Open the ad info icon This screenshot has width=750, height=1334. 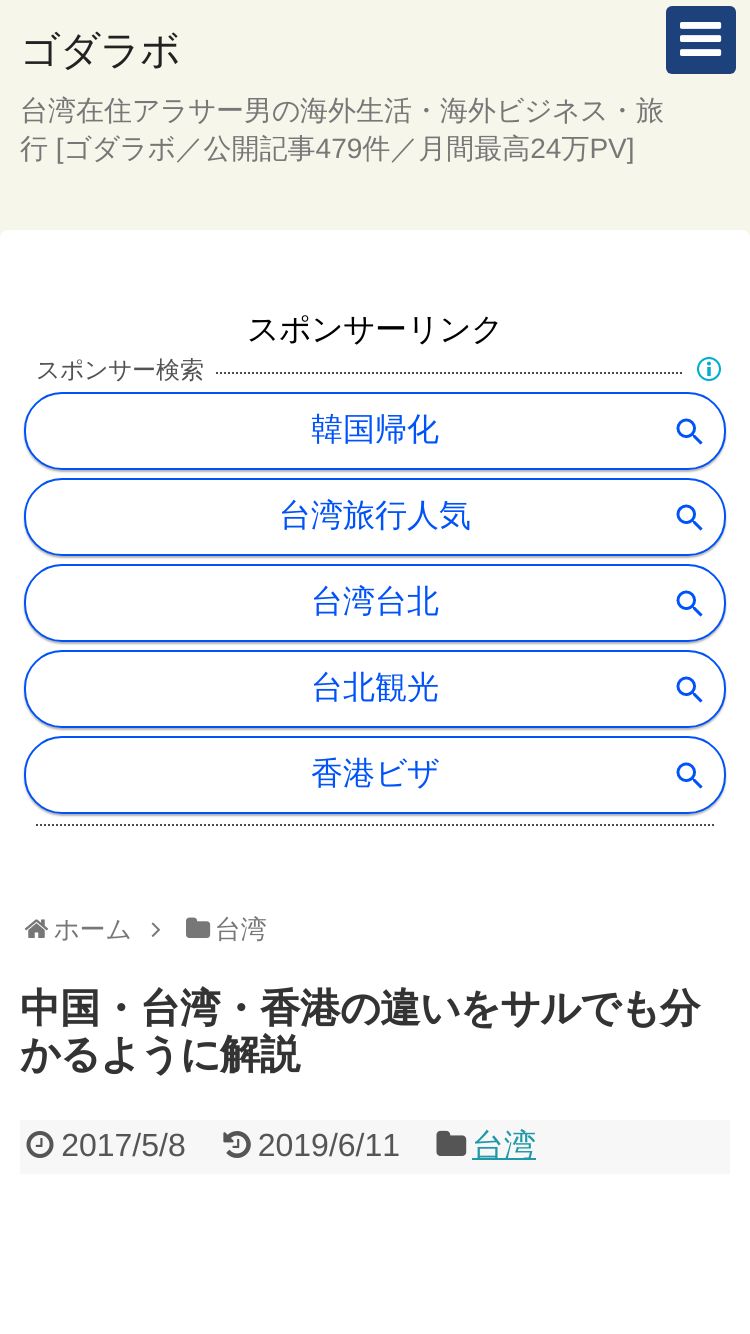pos(708,369)
